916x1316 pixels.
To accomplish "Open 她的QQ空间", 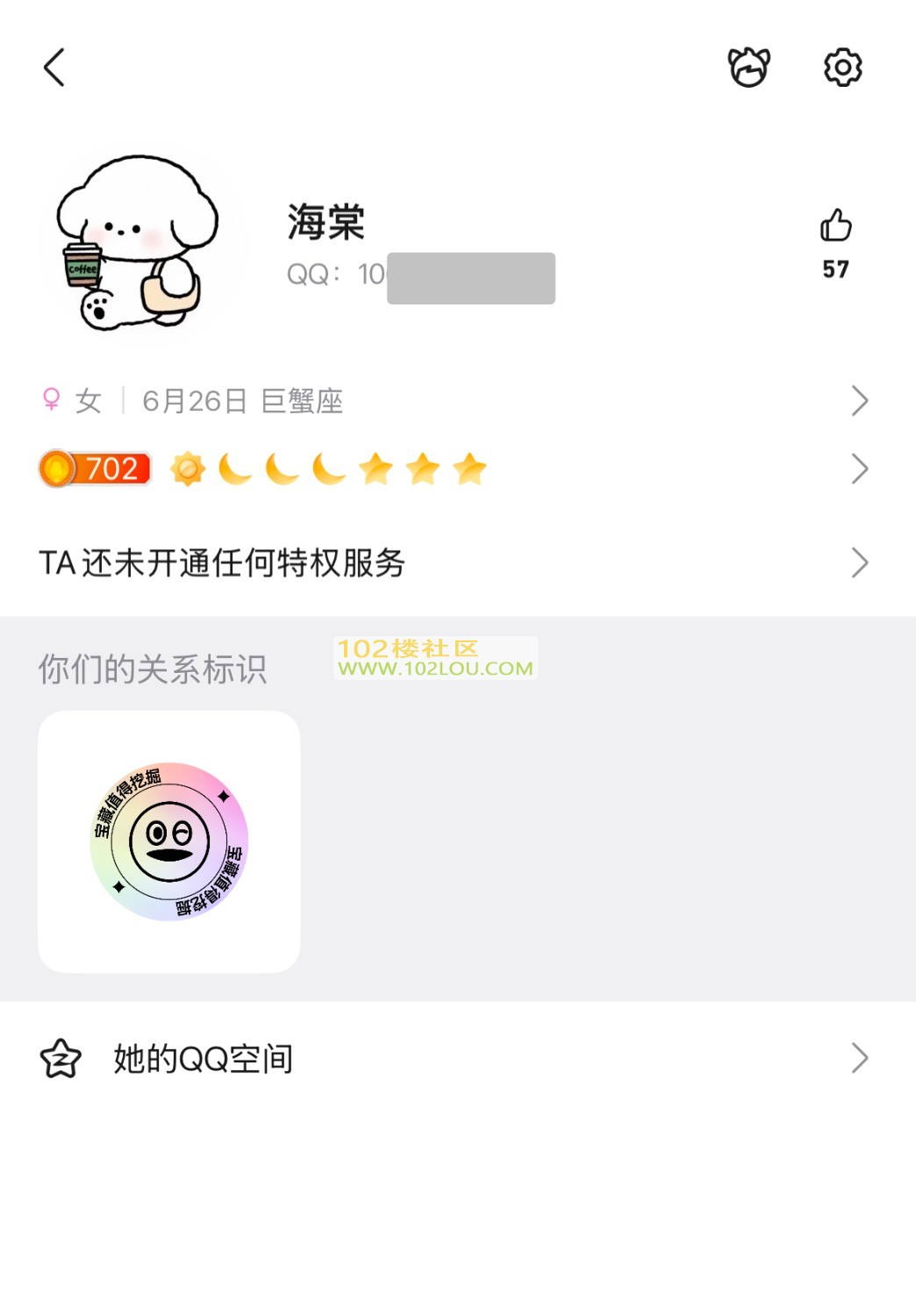I will click(456, 1058).
